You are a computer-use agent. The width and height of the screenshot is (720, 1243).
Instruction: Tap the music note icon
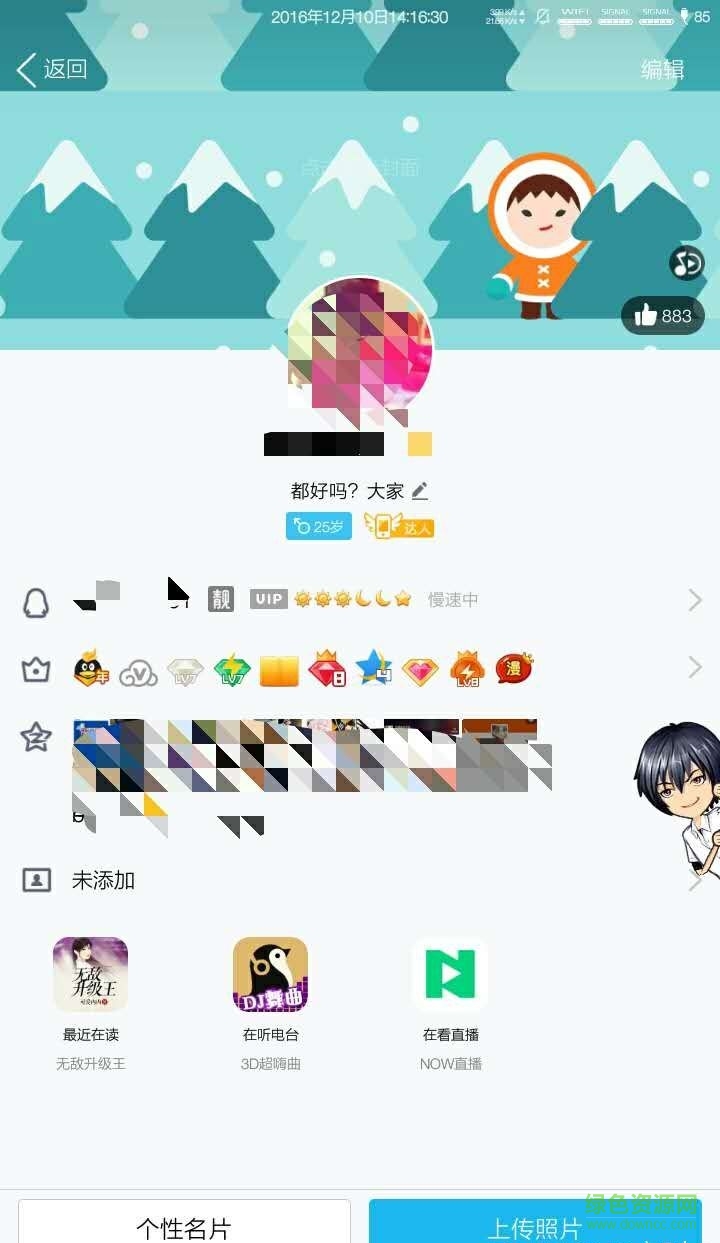686,263
